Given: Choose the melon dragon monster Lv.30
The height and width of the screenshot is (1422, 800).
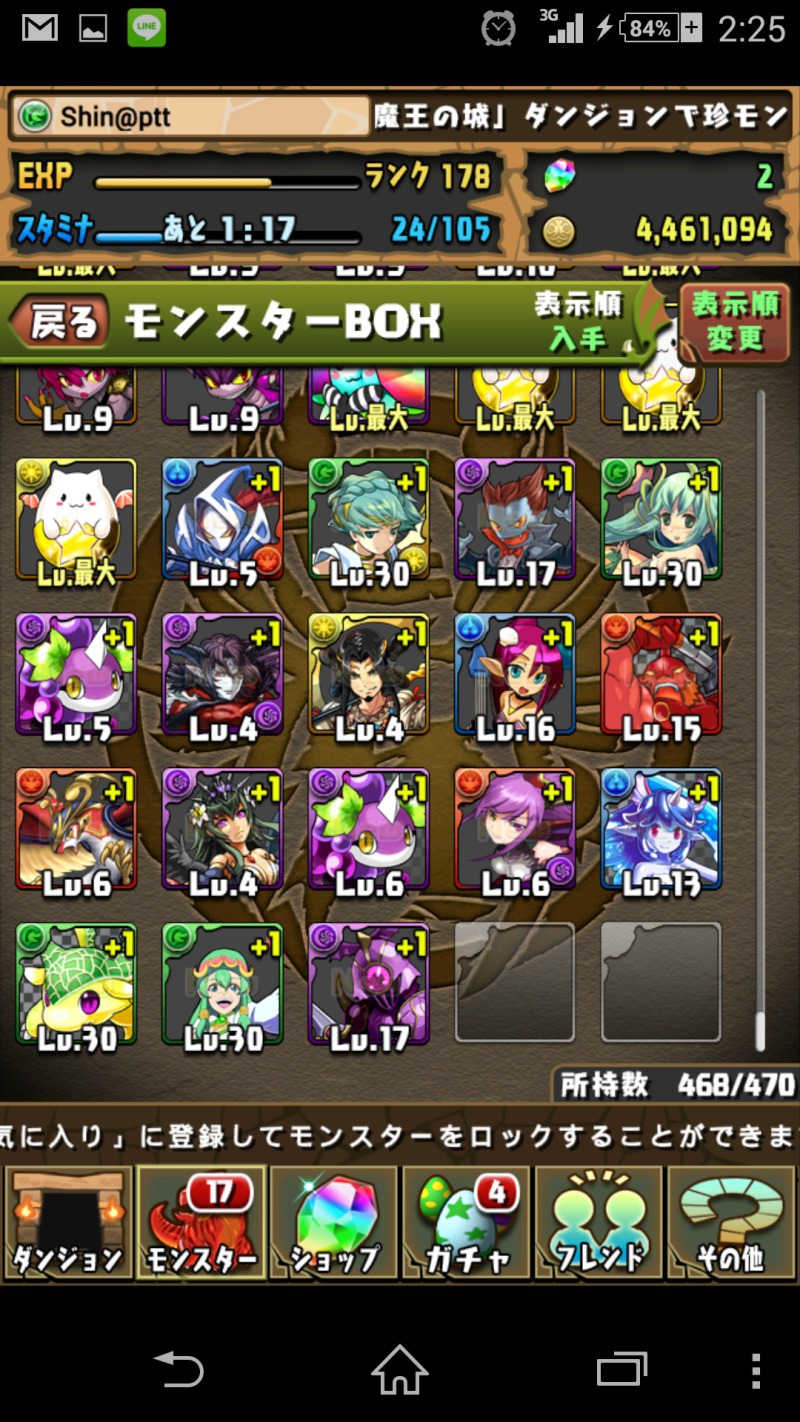Looking at the screenshot, I should 77,984.
